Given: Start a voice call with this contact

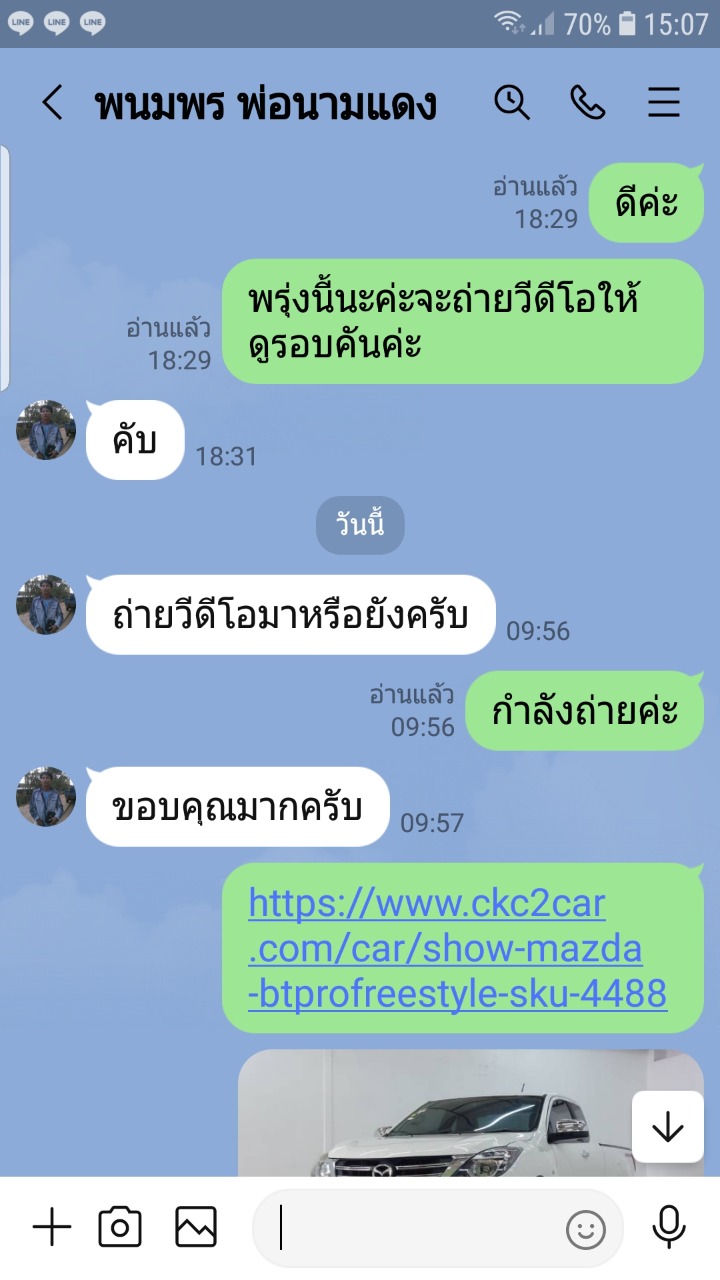Looking at the screenshot, I should pos(587,103).
